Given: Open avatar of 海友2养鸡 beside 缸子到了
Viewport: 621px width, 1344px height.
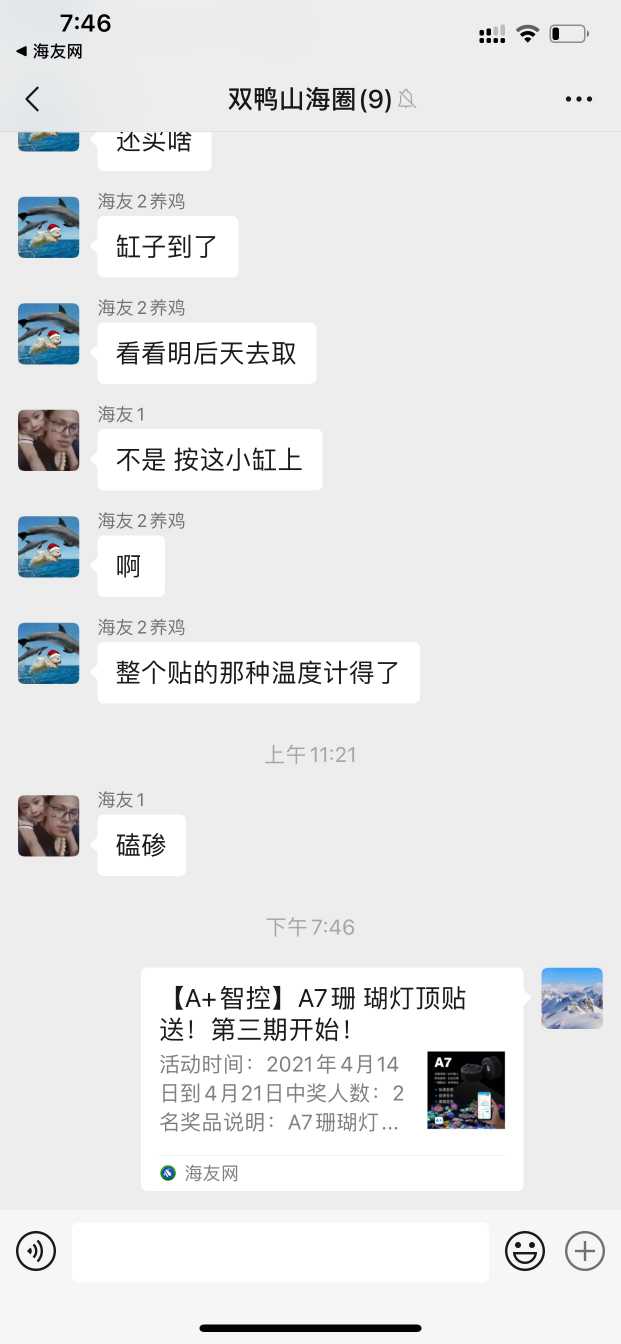Looking at the screenshot, I should (49, 228).
